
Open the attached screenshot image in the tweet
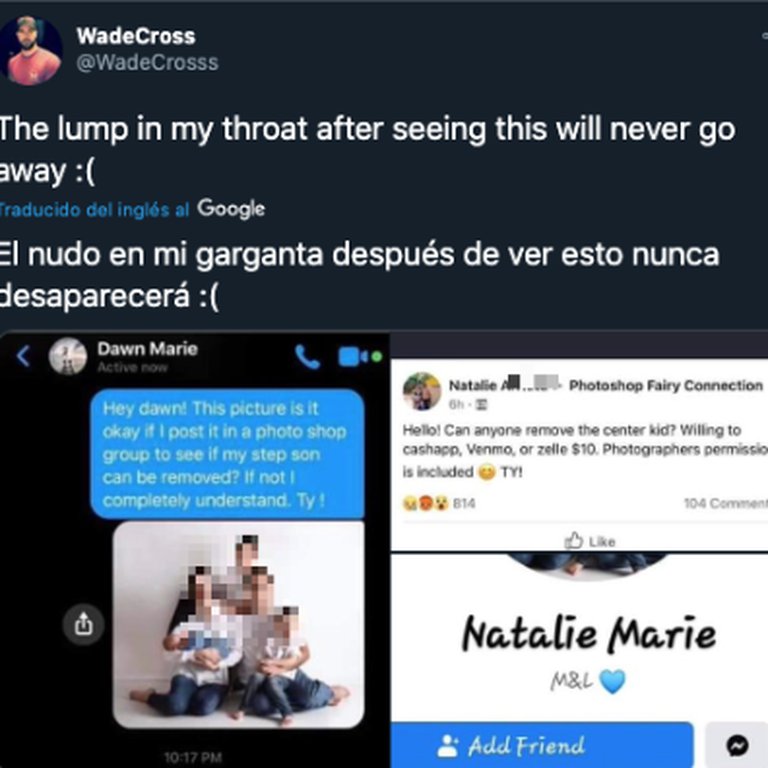pyautogui.click(x=384, y=550)
